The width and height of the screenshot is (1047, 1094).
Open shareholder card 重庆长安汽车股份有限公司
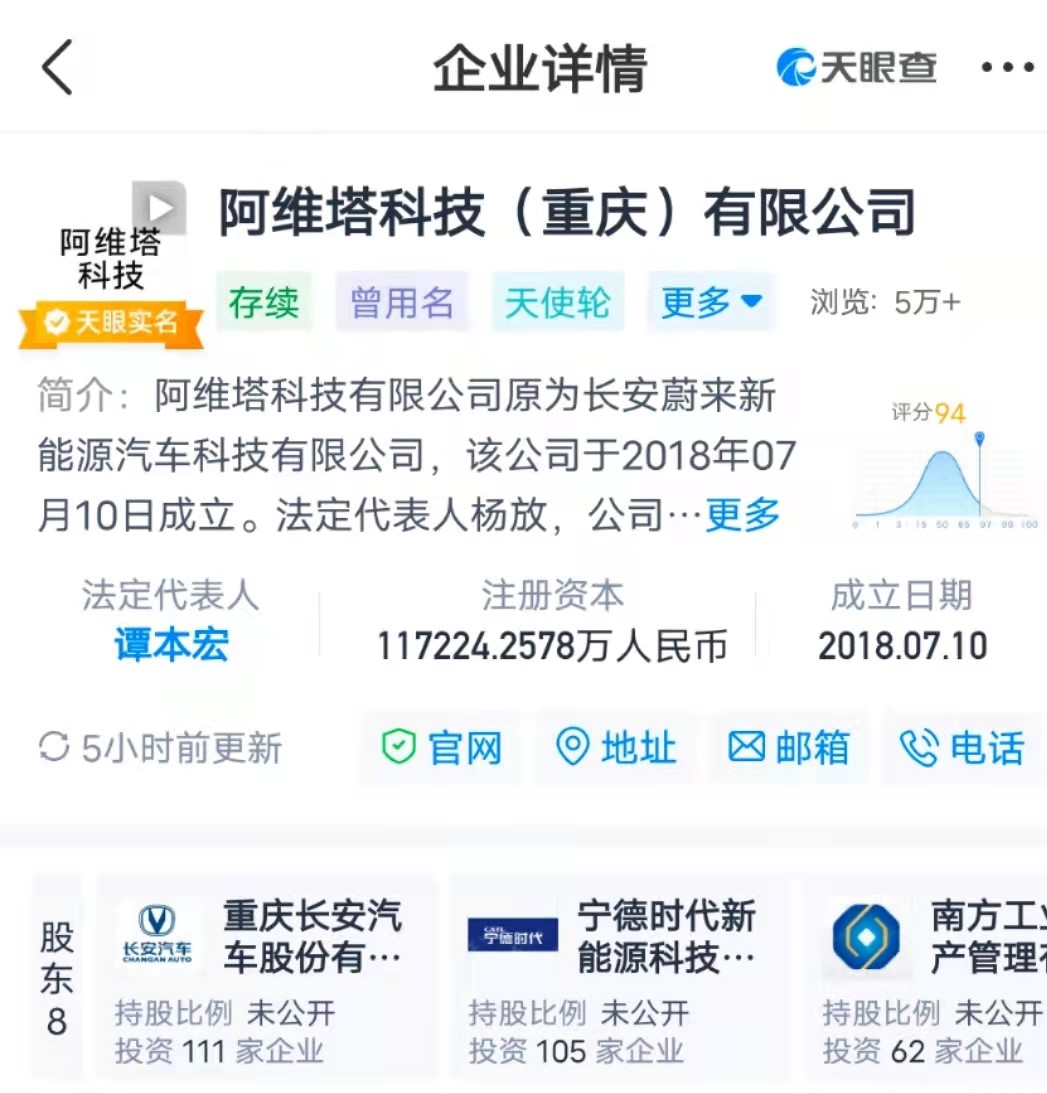(266, 975)
